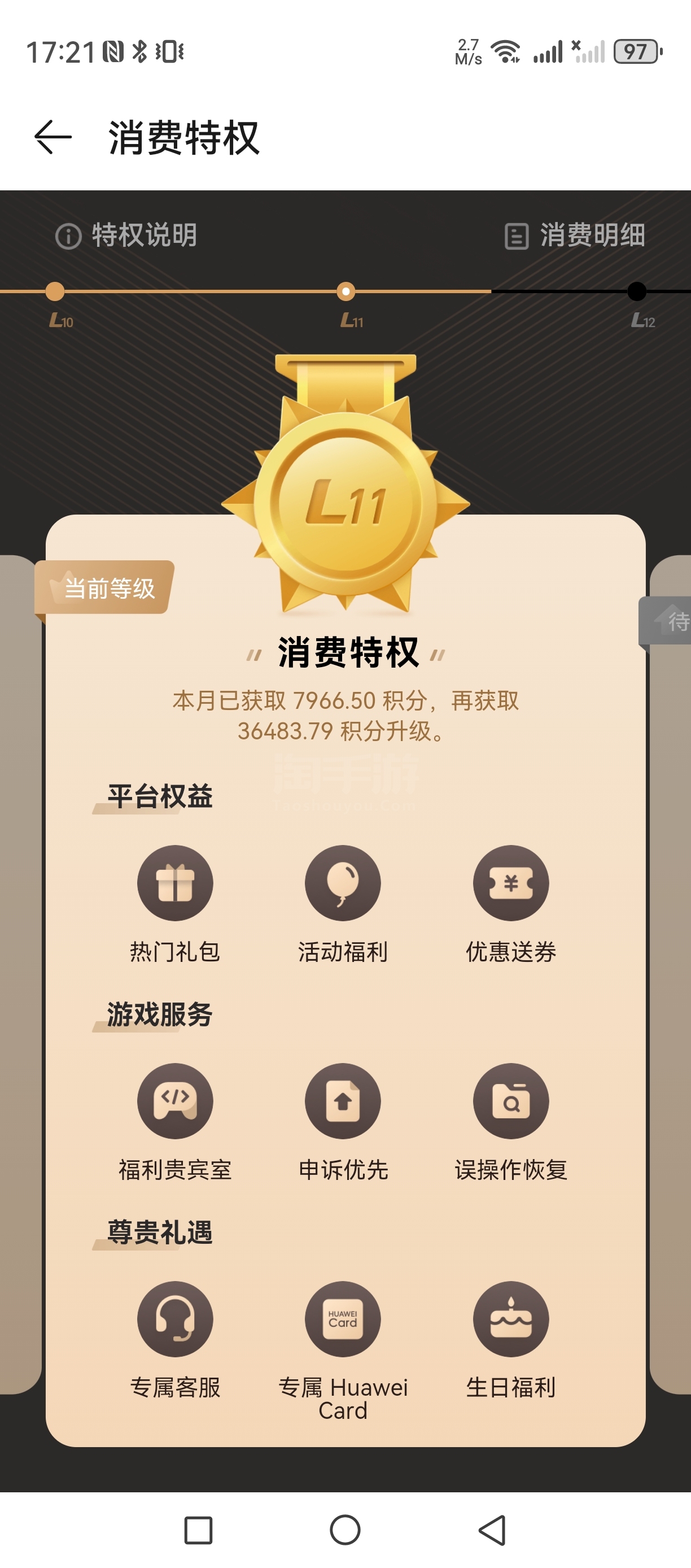
Task: Go back using the top arrow
Action: pyautogui.click(x=54, y=138)
